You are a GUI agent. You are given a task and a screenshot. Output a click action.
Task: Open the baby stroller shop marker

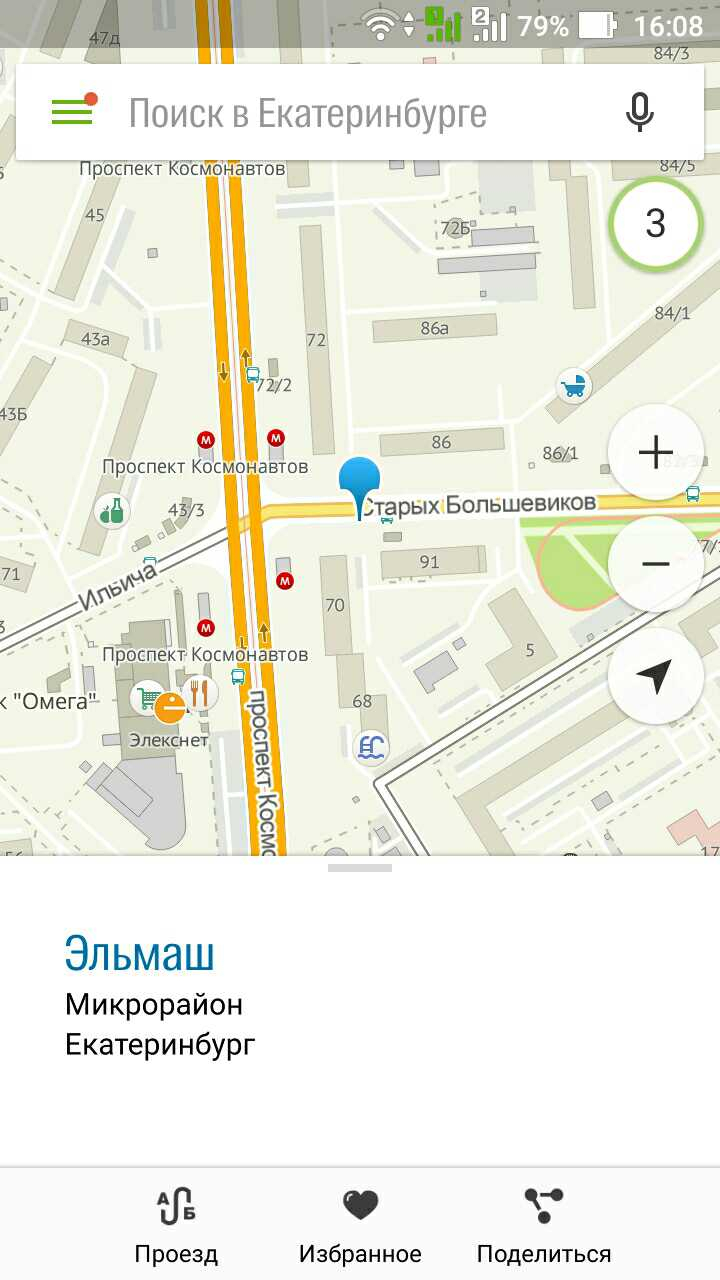coord(574,385)
